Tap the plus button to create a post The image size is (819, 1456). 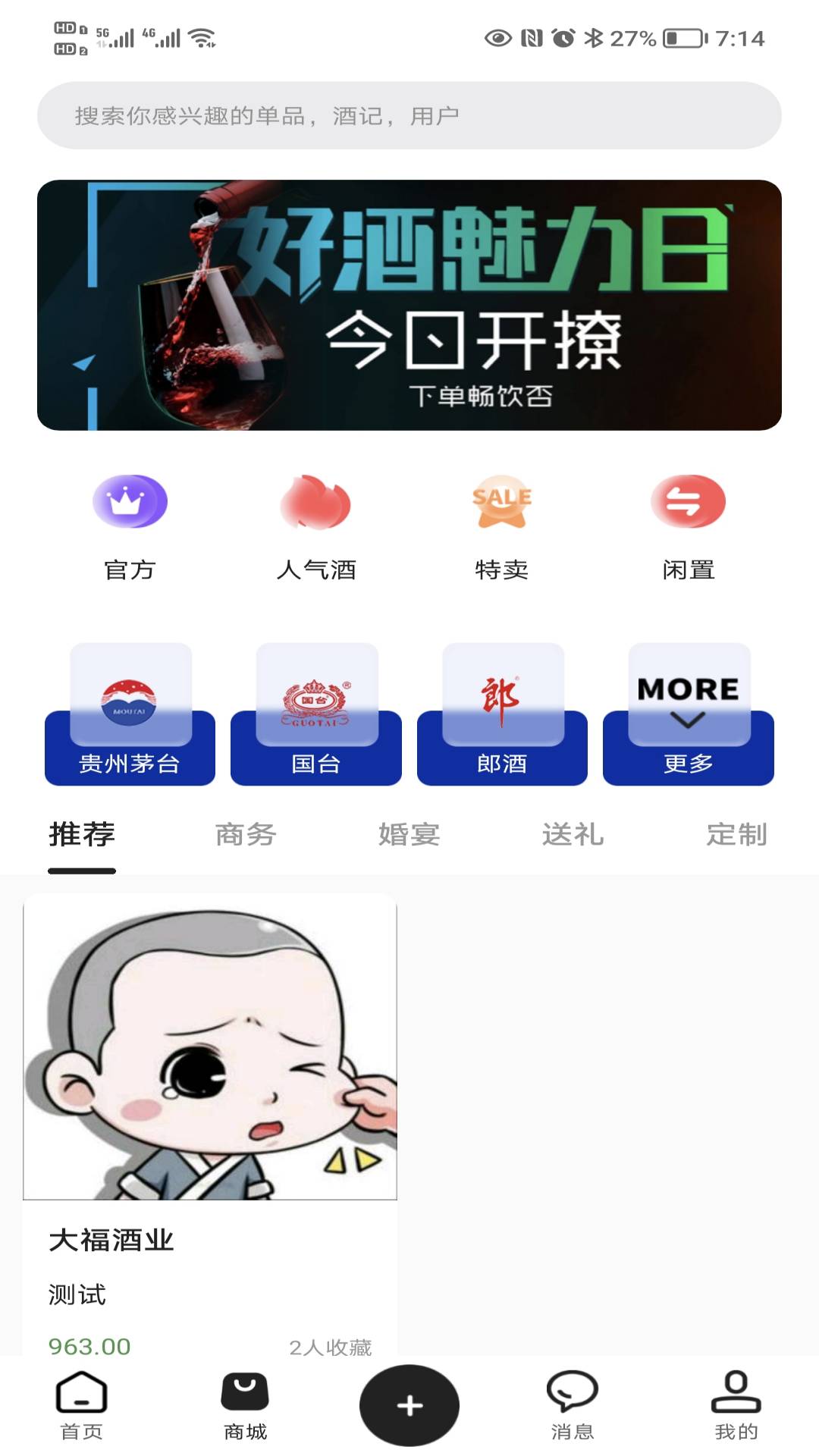tap(409, 1405)
